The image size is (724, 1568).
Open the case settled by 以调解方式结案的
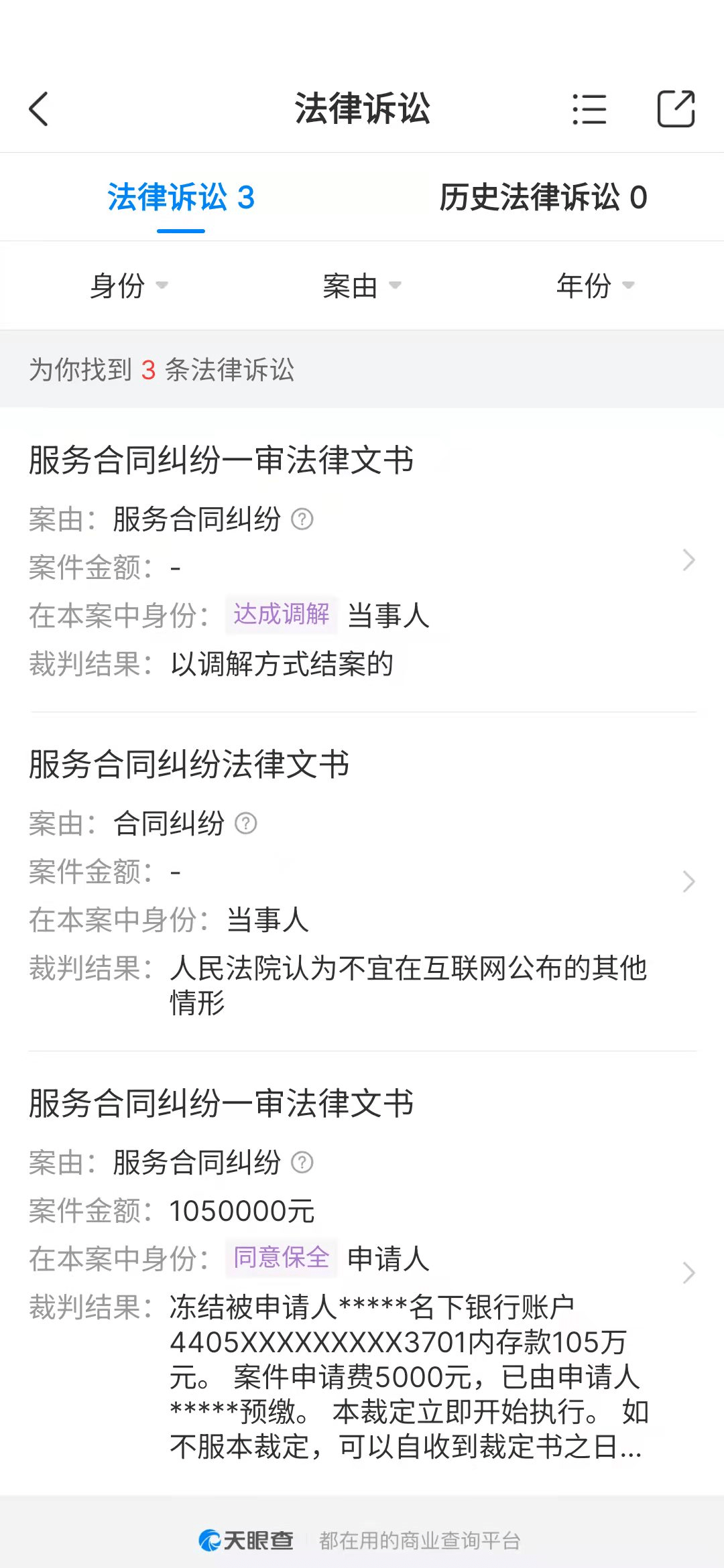coord(362,560)
